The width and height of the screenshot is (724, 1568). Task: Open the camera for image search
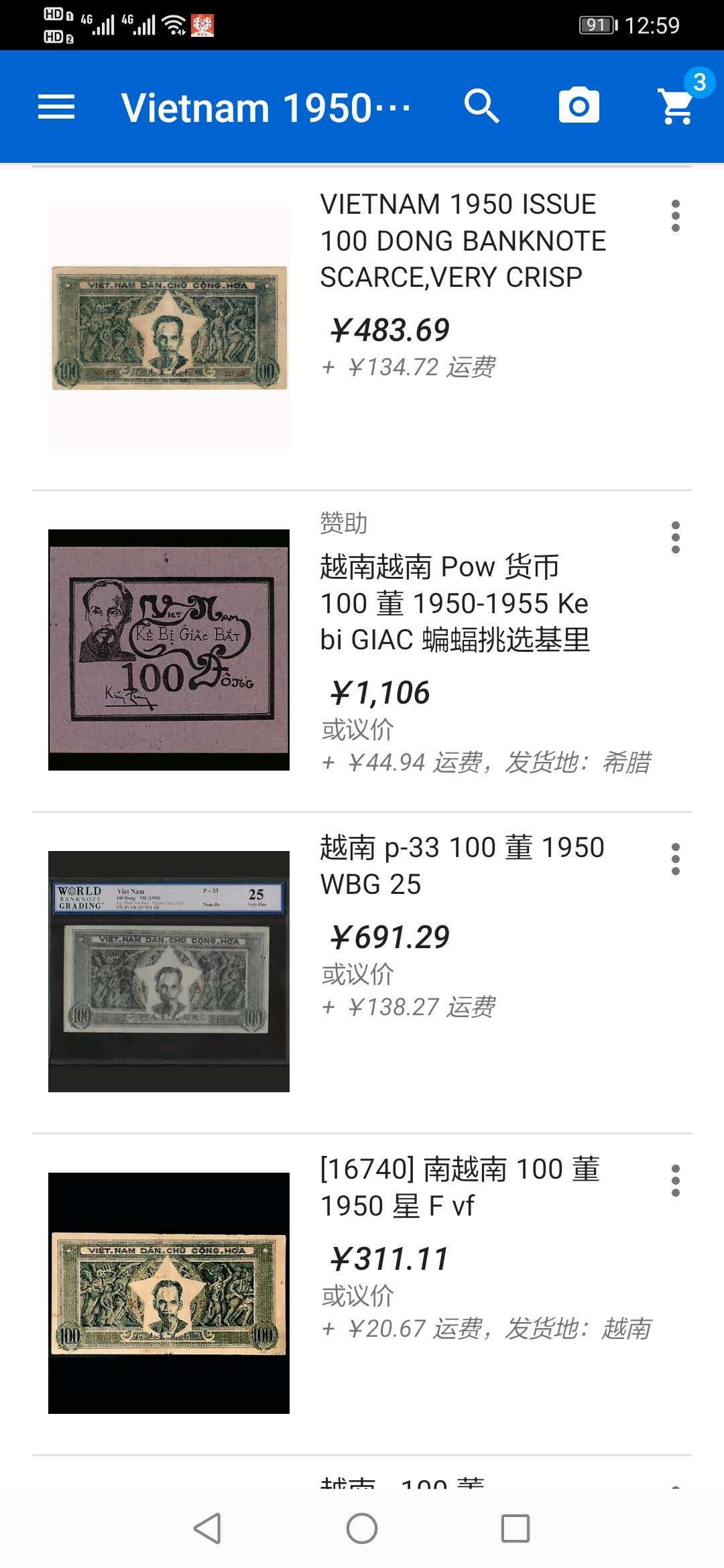click(x=579, y=105)
